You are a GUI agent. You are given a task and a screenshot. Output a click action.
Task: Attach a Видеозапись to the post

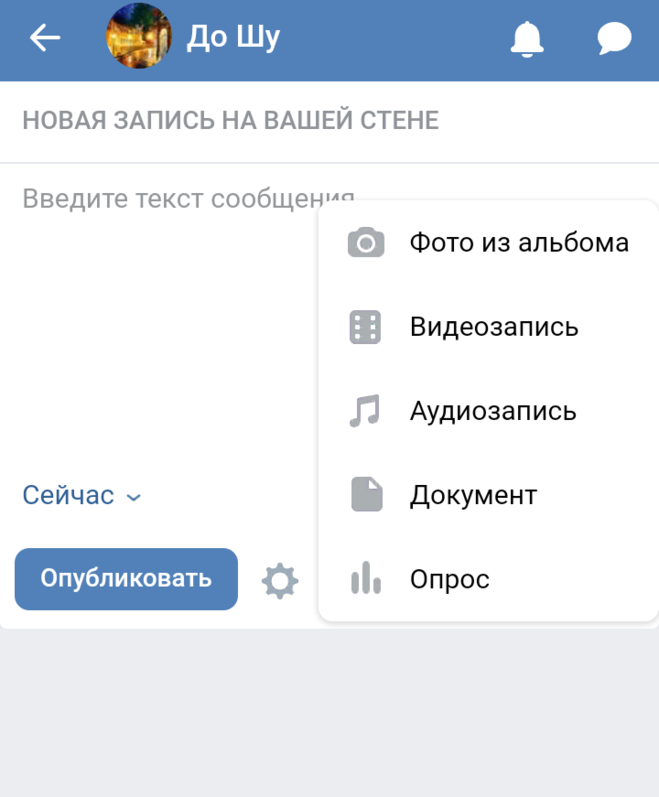[488, 327]
